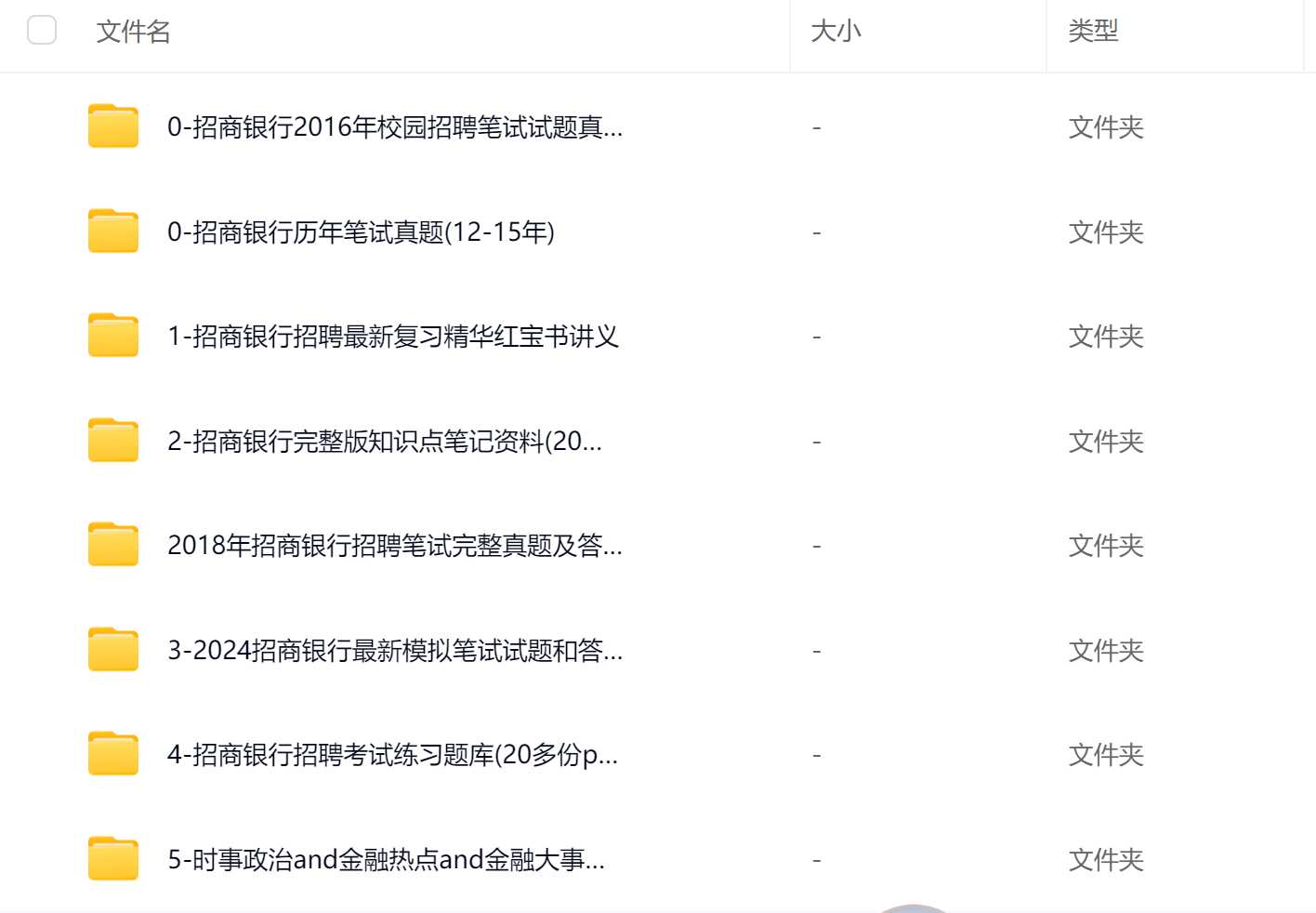The image size is (1316, 913).
Task: Open folder 2-招商银行完整版知识点笔记资料
Action: pos(384,441)
